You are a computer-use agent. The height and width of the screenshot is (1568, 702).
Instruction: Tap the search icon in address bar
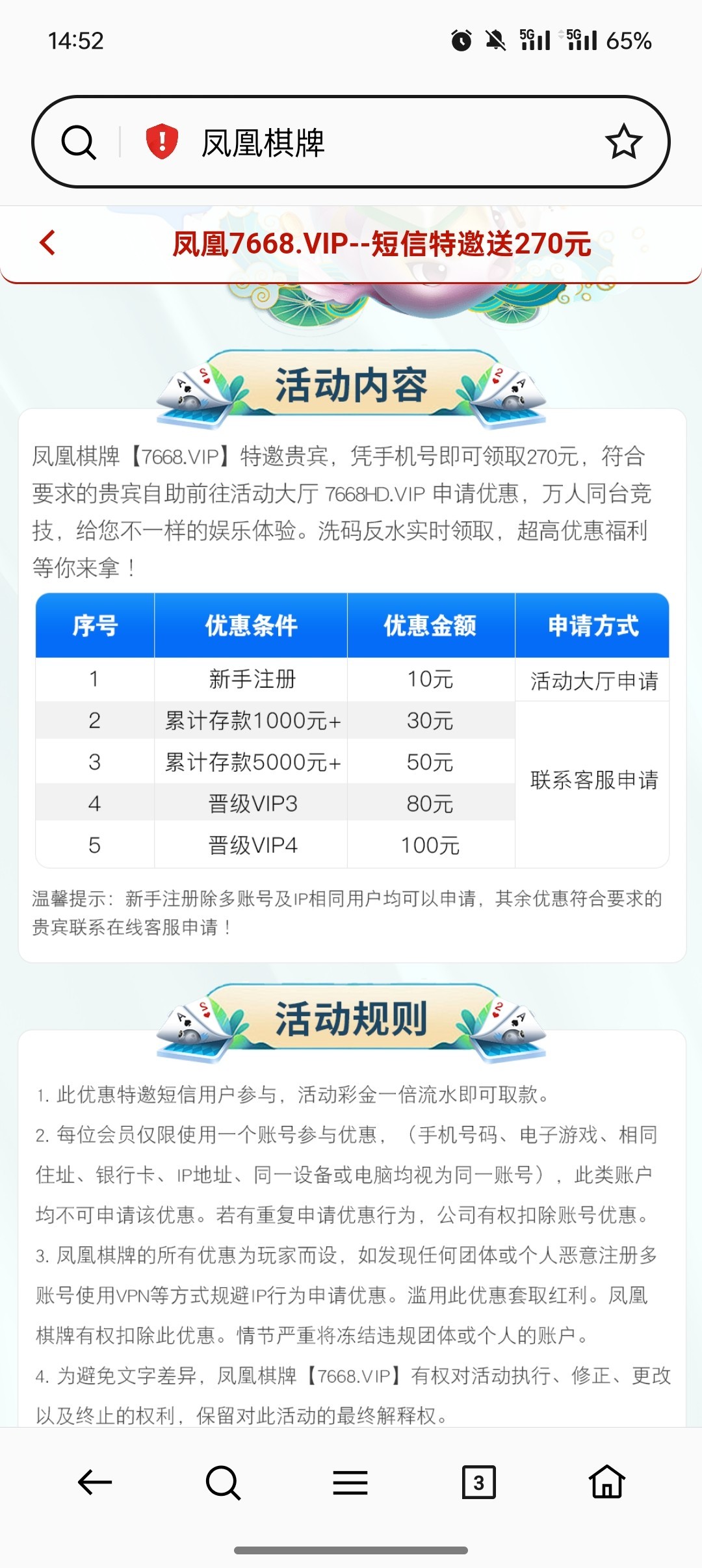point(79,142)
